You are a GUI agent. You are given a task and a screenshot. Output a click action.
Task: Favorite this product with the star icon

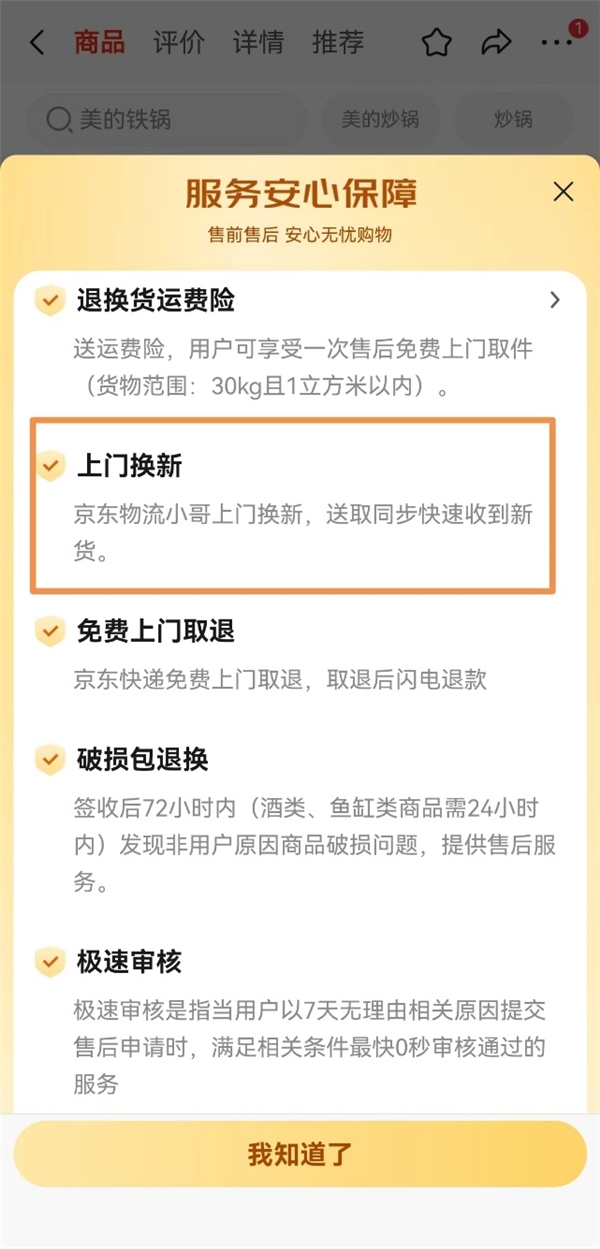(436, 43)
